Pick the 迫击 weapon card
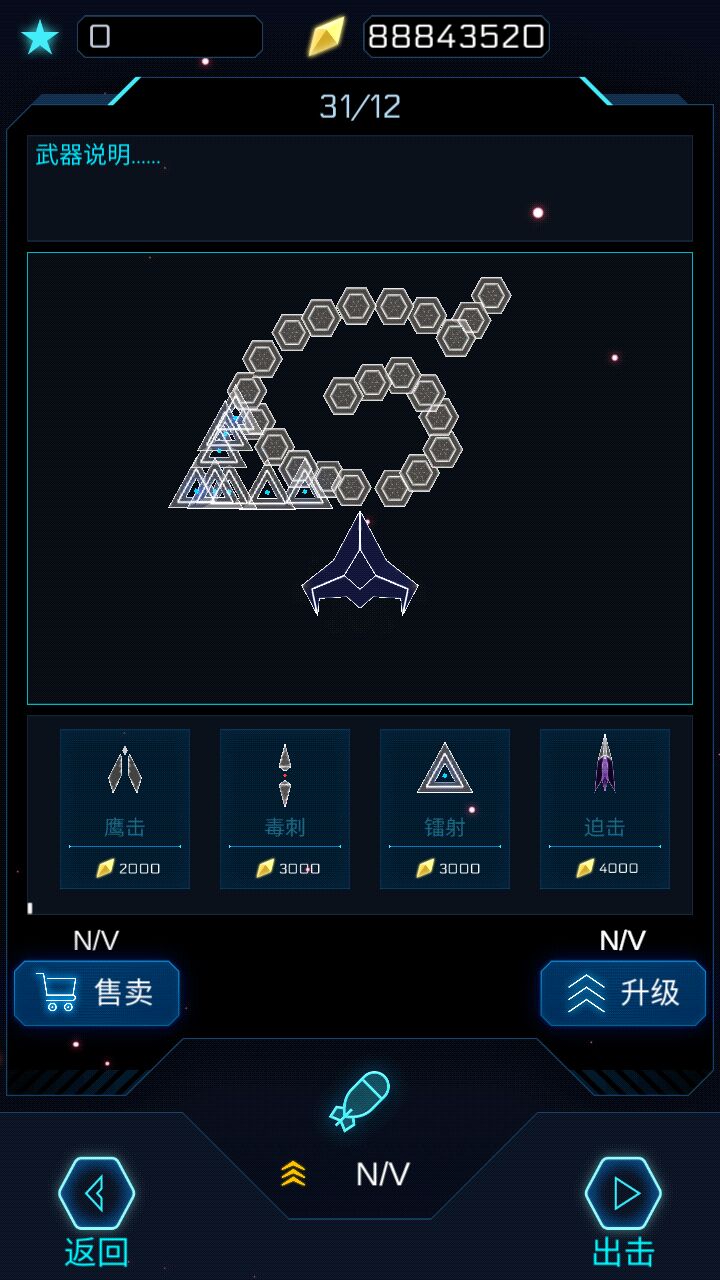 click(605, 808)
